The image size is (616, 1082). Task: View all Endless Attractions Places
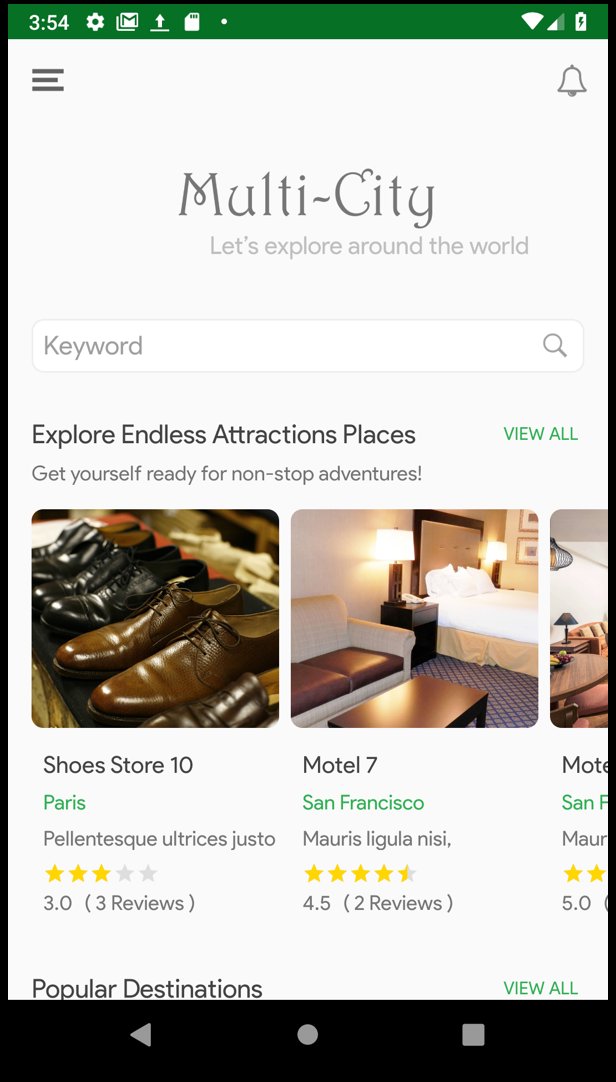[540, 434]
